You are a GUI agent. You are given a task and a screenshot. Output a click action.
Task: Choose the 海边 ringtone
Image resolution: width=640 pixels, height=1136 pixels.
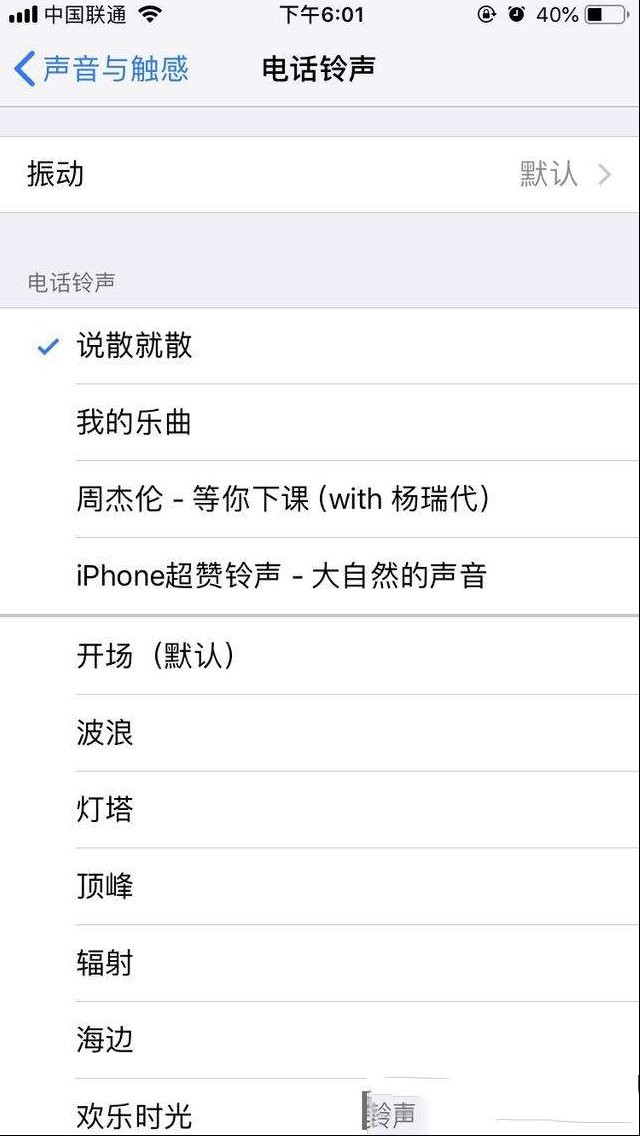(x=320, y=1040)
